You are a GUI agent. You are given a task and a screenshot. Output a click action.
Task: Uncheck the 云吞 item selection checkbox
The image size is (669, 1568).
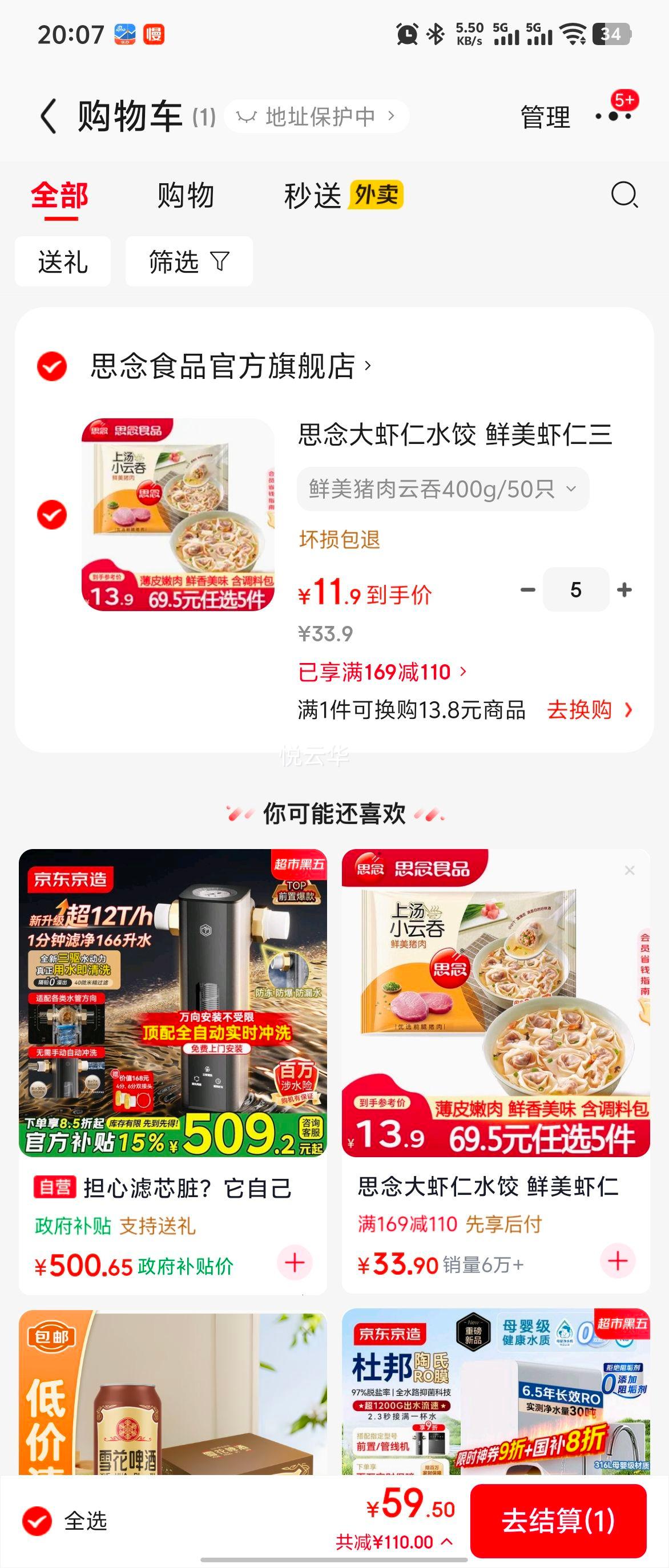tap(52, 514)
